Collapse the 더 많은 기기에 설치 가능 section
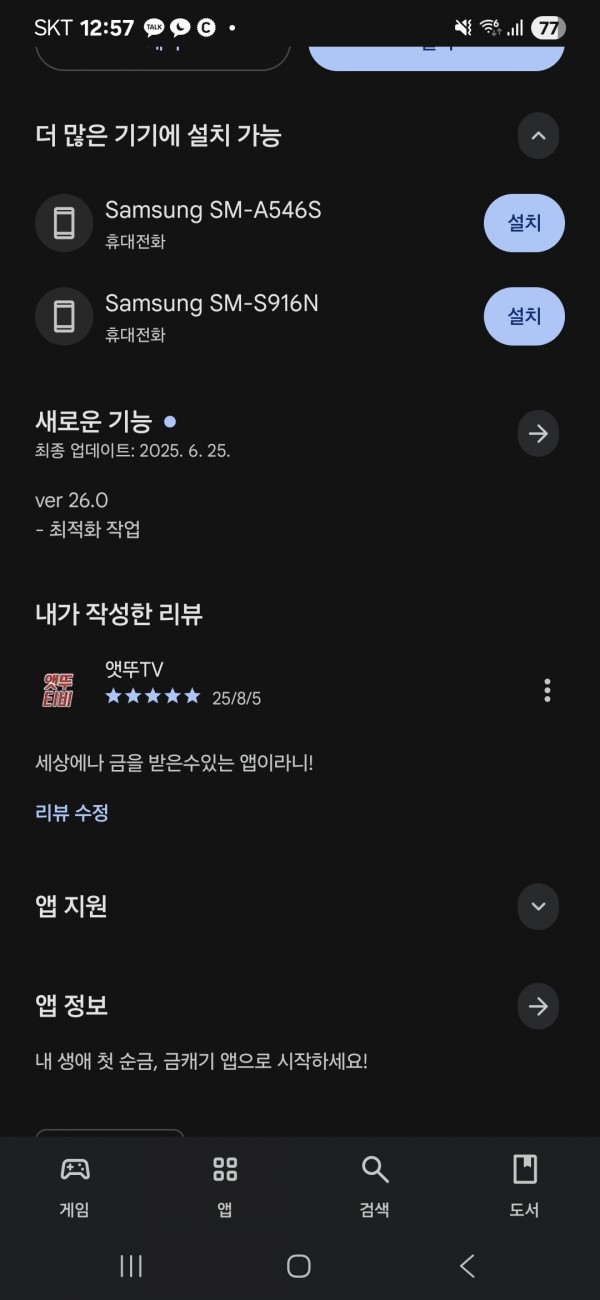The width and height of the screenshot is (600, 1300). [x=538, y=136]
